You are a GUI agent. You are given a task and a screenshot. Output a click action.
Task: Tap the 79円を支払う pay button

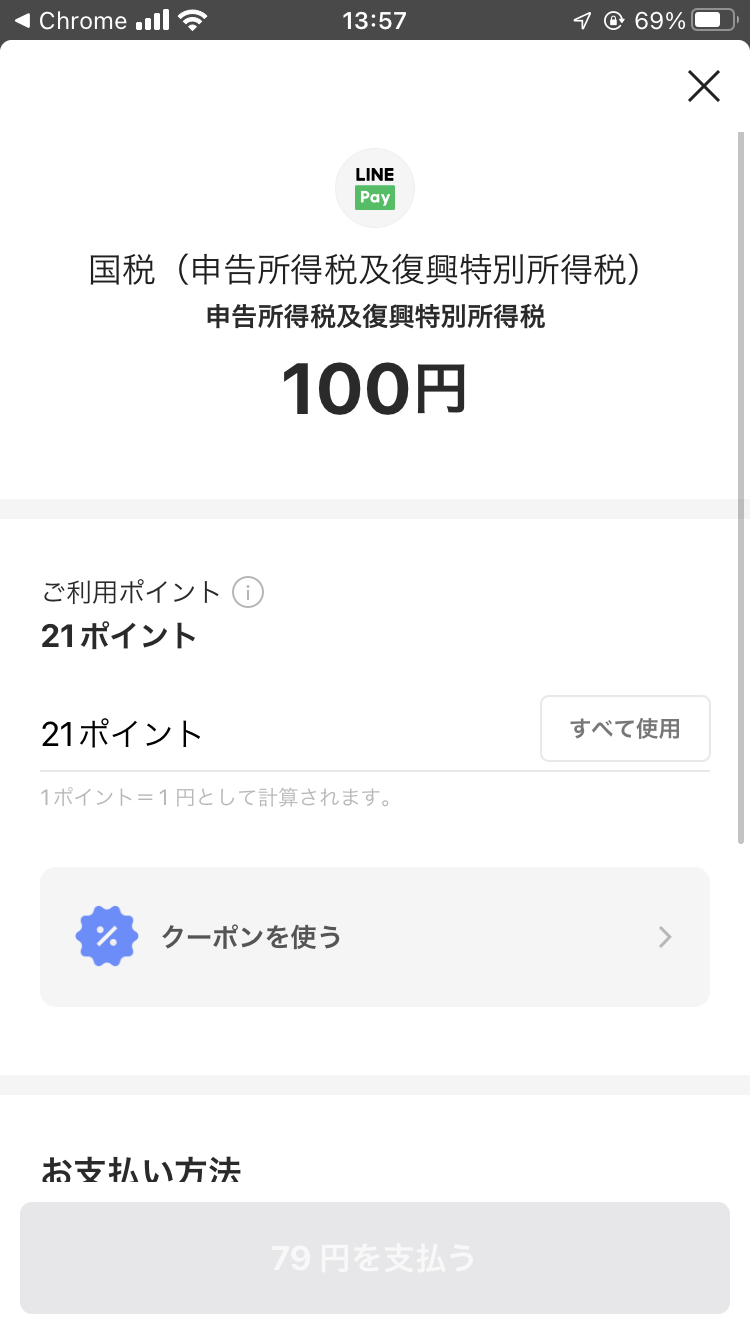coord(375,1258)
